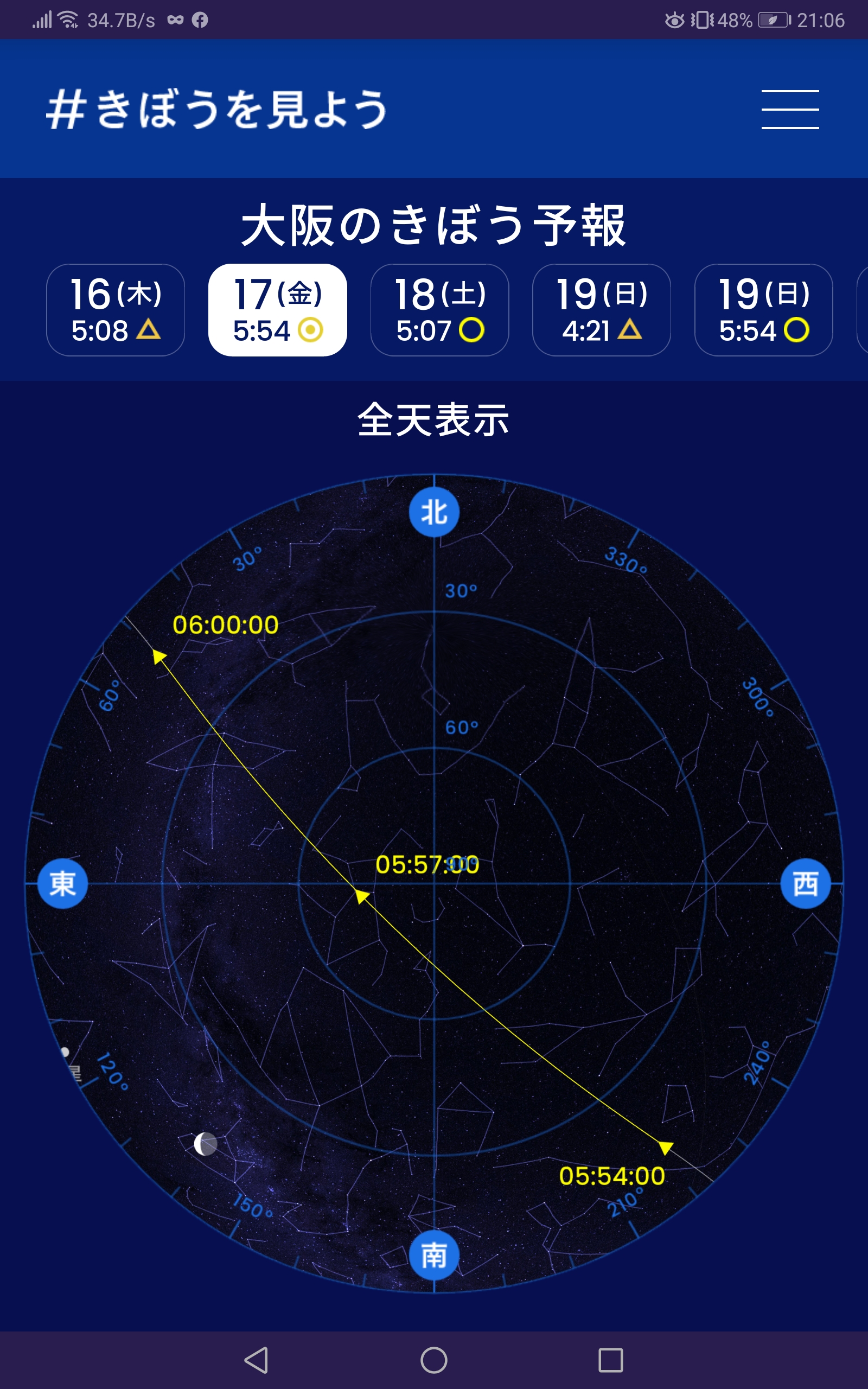Tap the #きぼうを見よう site title
This screenshot has width=868, height=1389.
click(x=217, y=109)
